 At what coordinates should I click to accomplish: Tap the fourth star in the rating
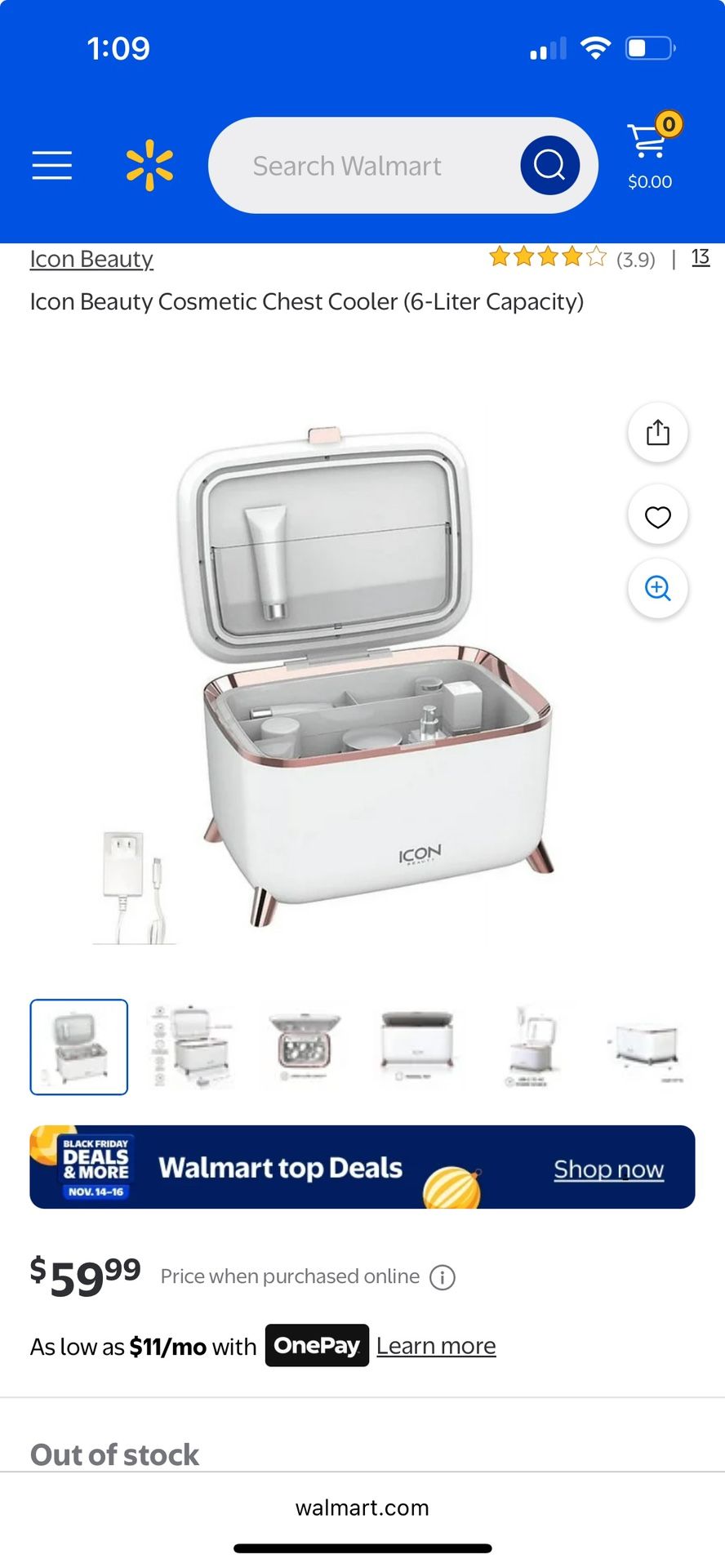coord(572,257)
